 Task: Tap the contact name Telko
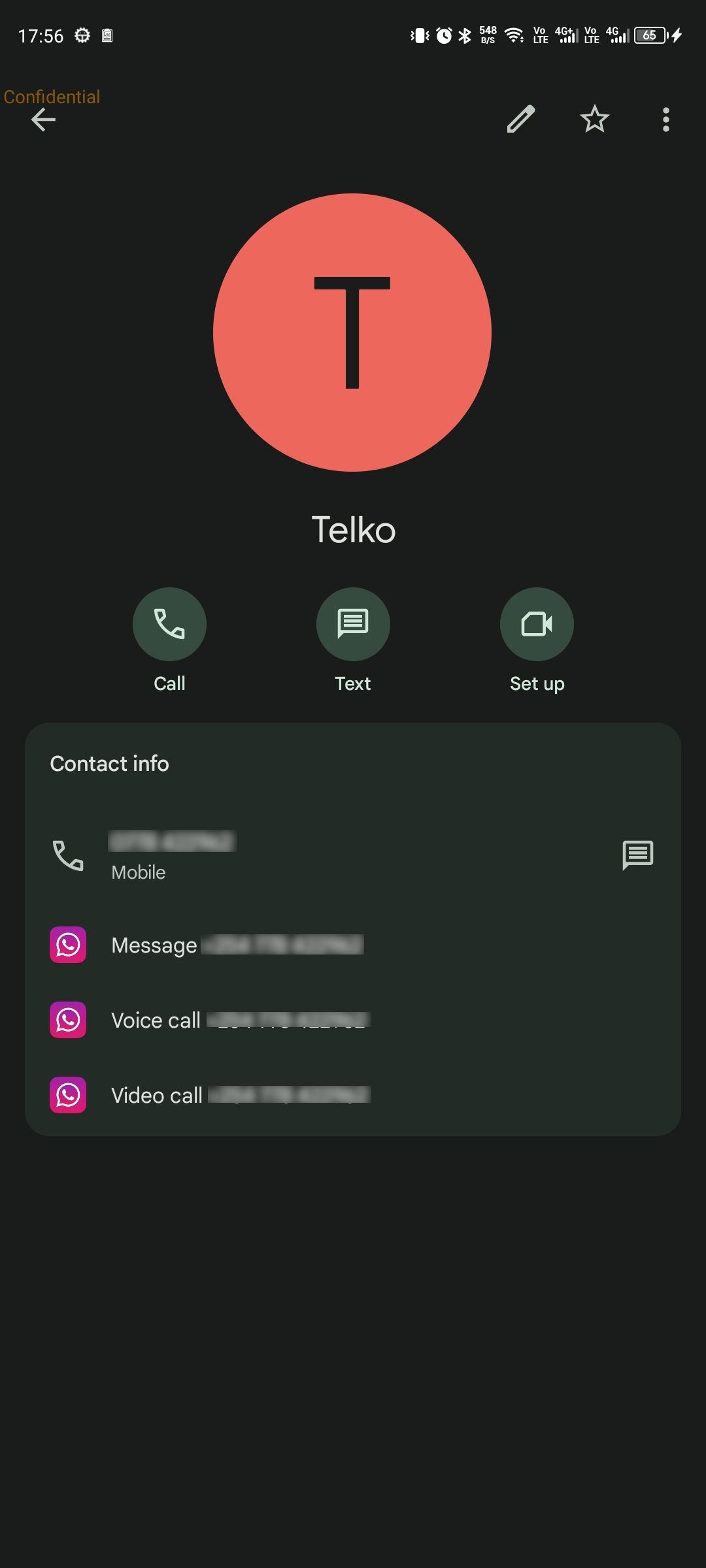point(353,530)
